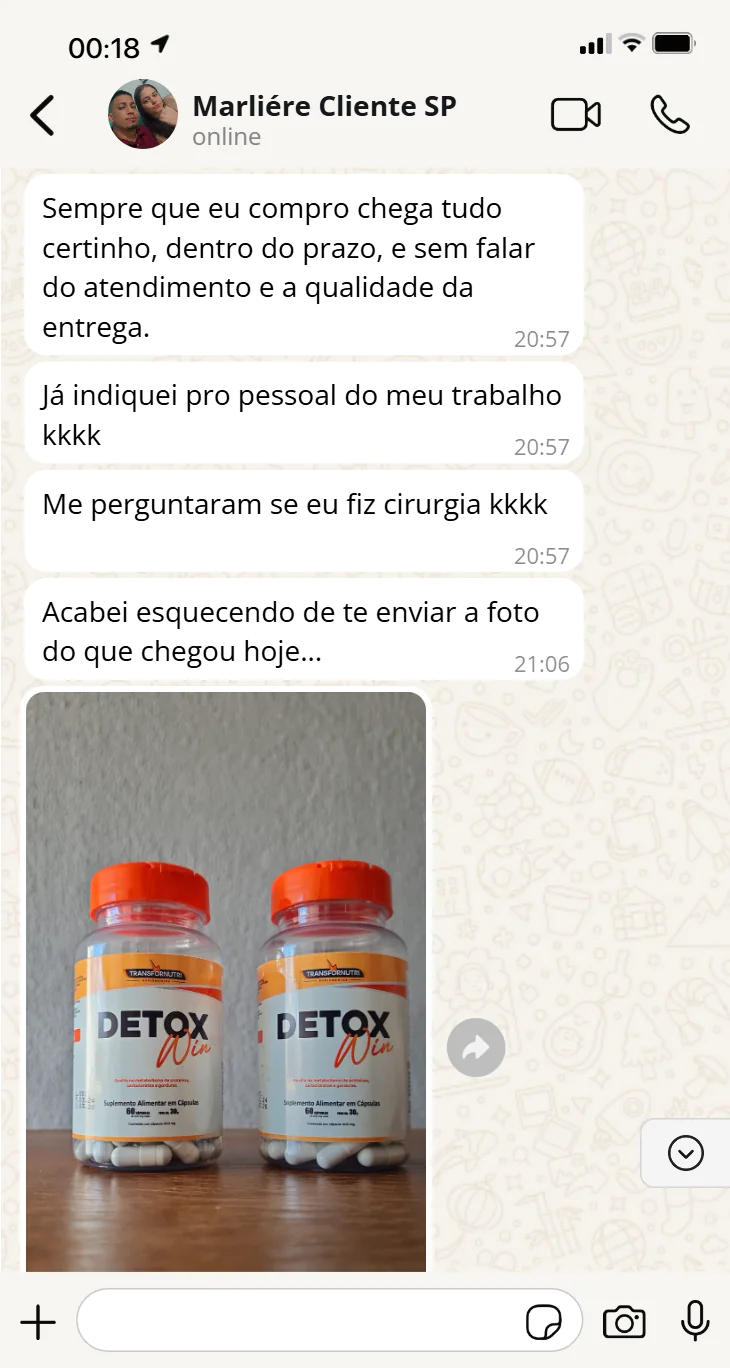
Task: Jump to the latest messages
Action: point(686,1153)
